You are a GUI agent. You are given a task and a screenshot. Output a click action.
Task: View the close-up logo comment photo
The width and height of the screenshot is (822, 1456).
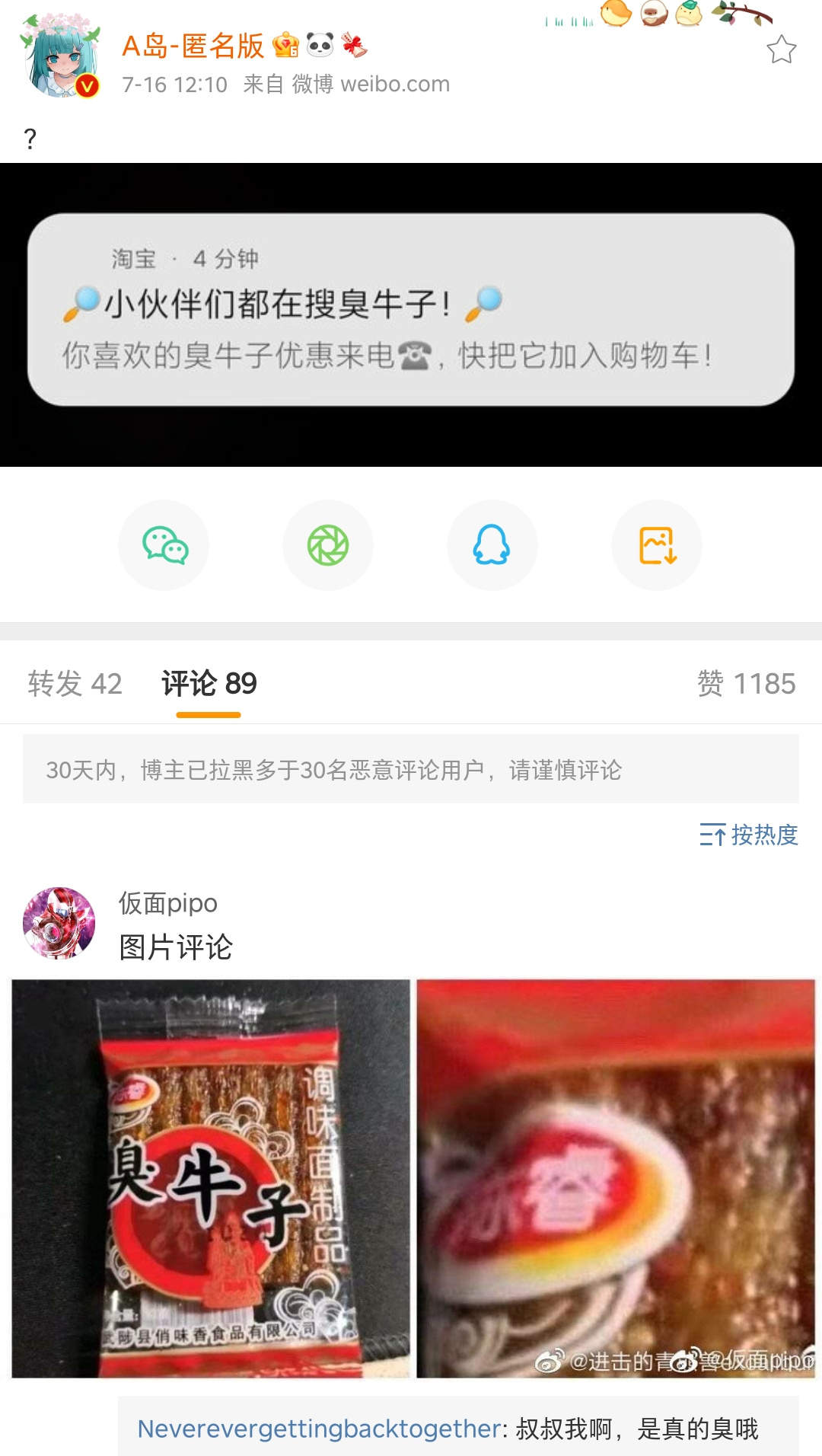(616, 1178)
